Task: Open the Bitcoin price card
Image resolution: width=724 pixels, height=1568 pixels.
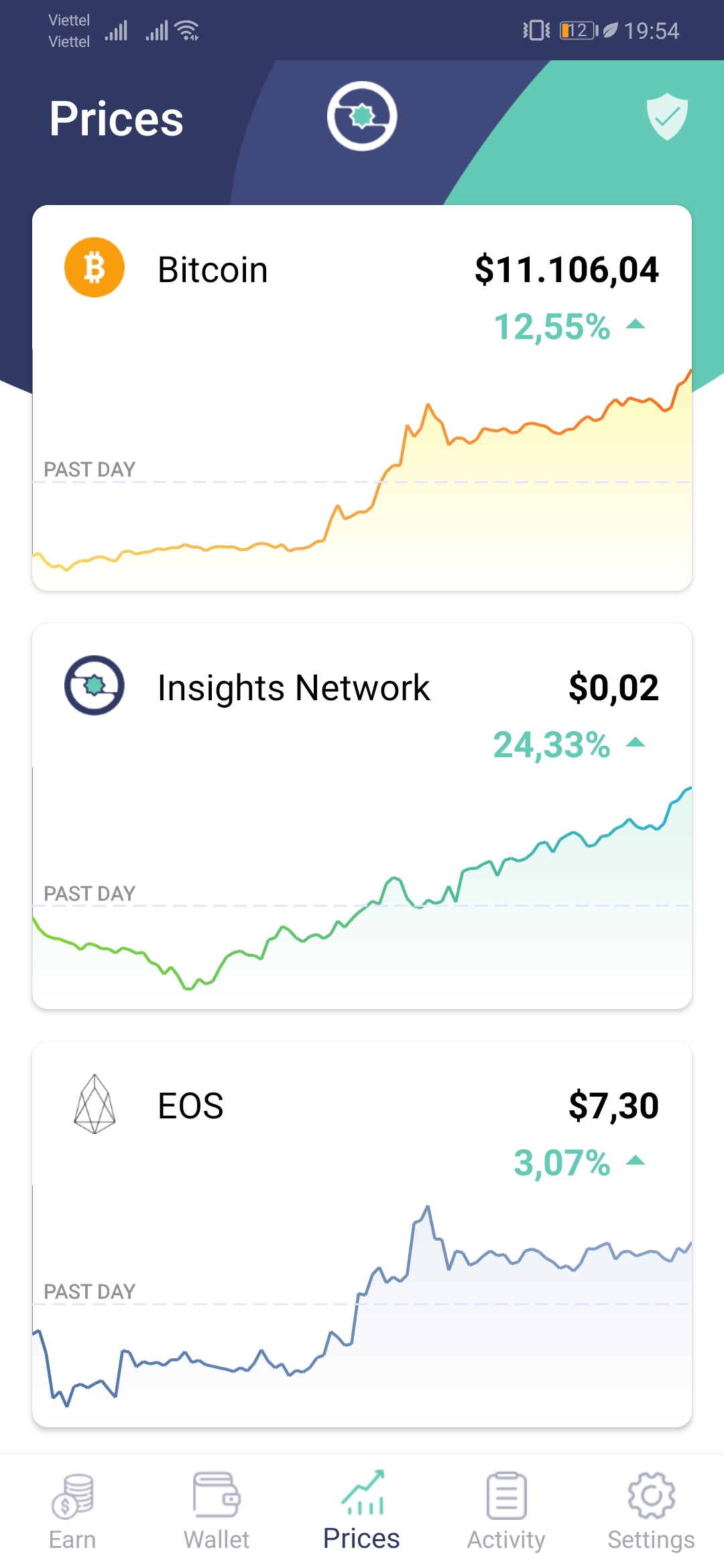Action: [x=362, y=398]
